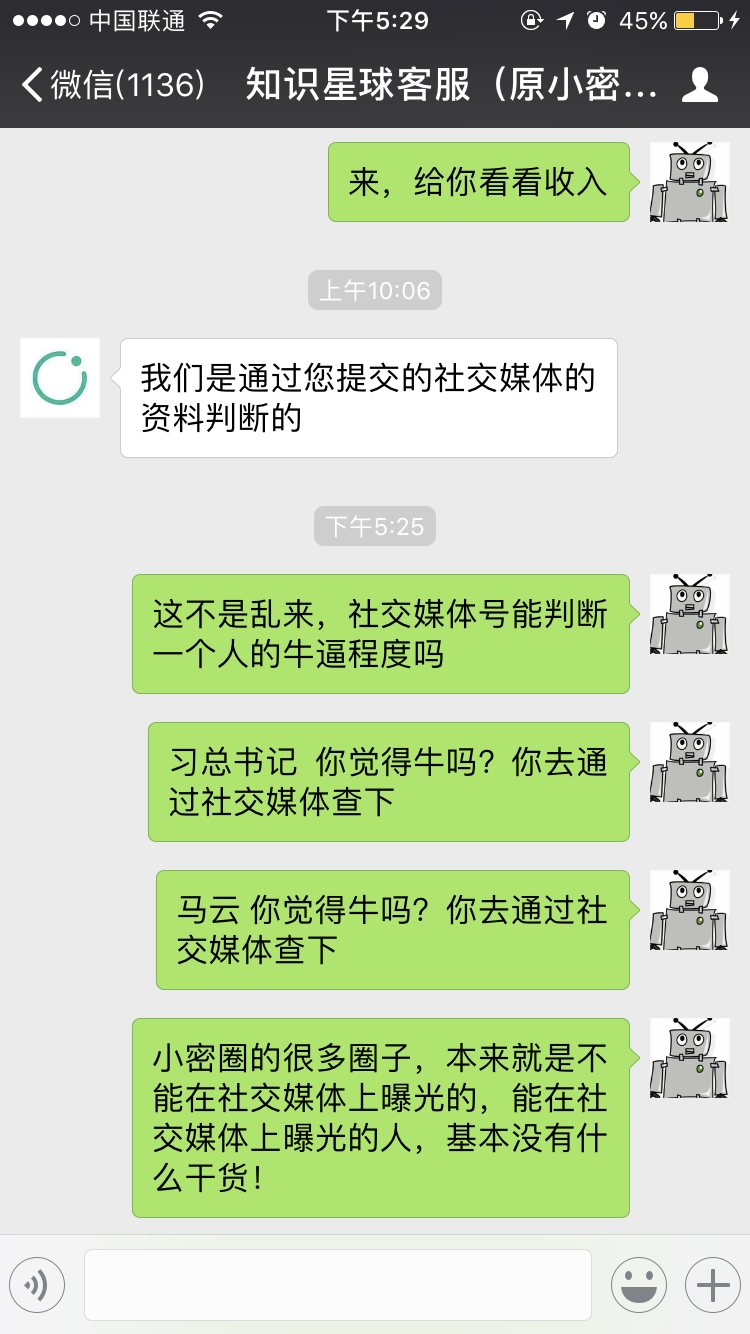Open the emoji picker icon
Viewport: 750px width, 1334px height.
click(x=639, y=1285)
